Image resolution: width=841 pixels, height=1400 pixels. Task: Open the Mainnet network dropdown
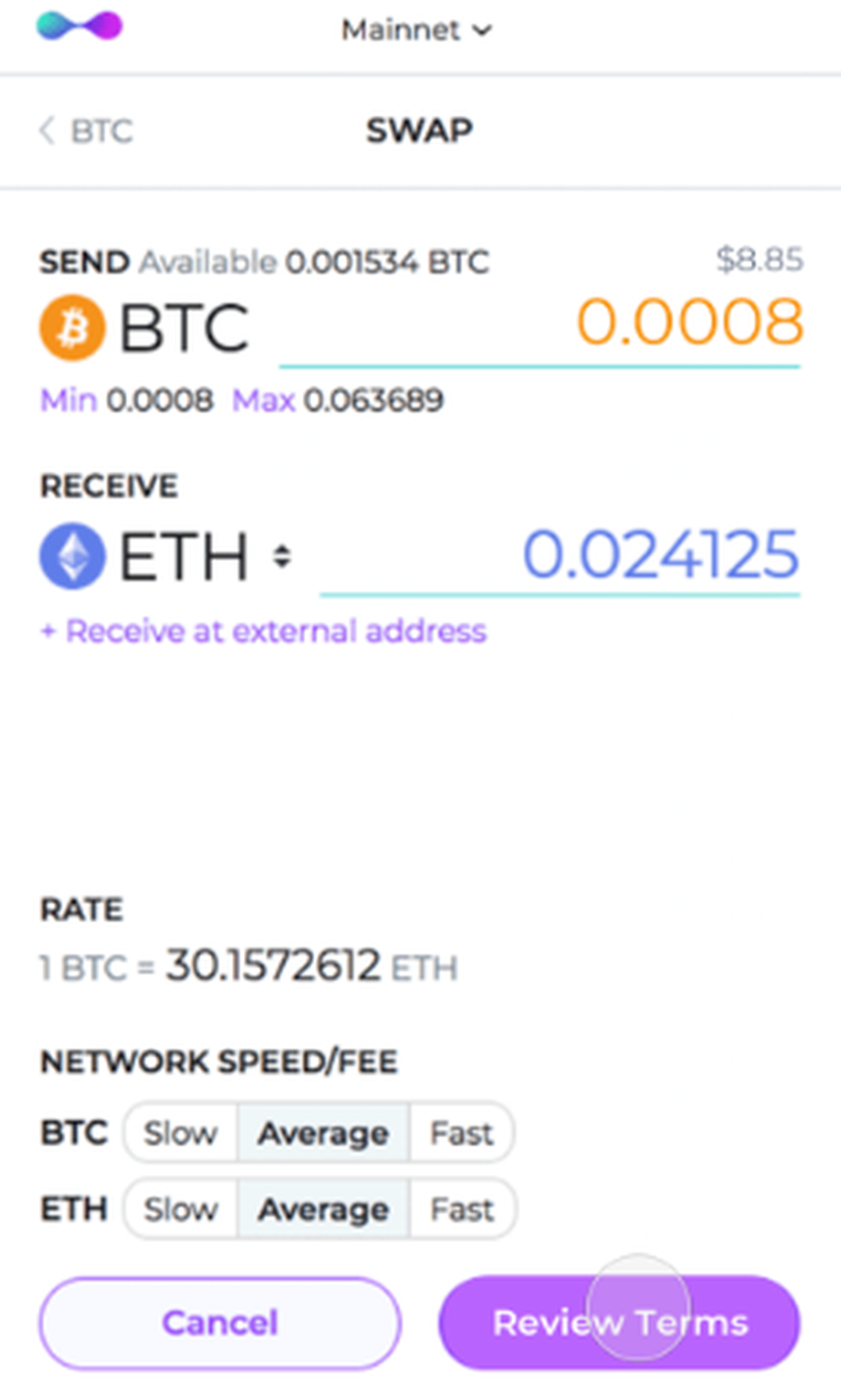pos(416,30)
